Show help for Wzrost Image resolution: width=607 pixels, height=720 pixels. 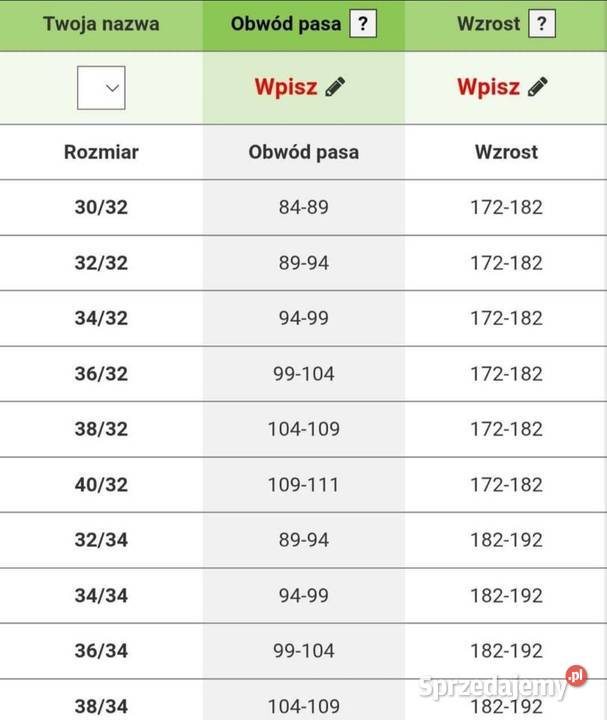click(x=541, y=25)
